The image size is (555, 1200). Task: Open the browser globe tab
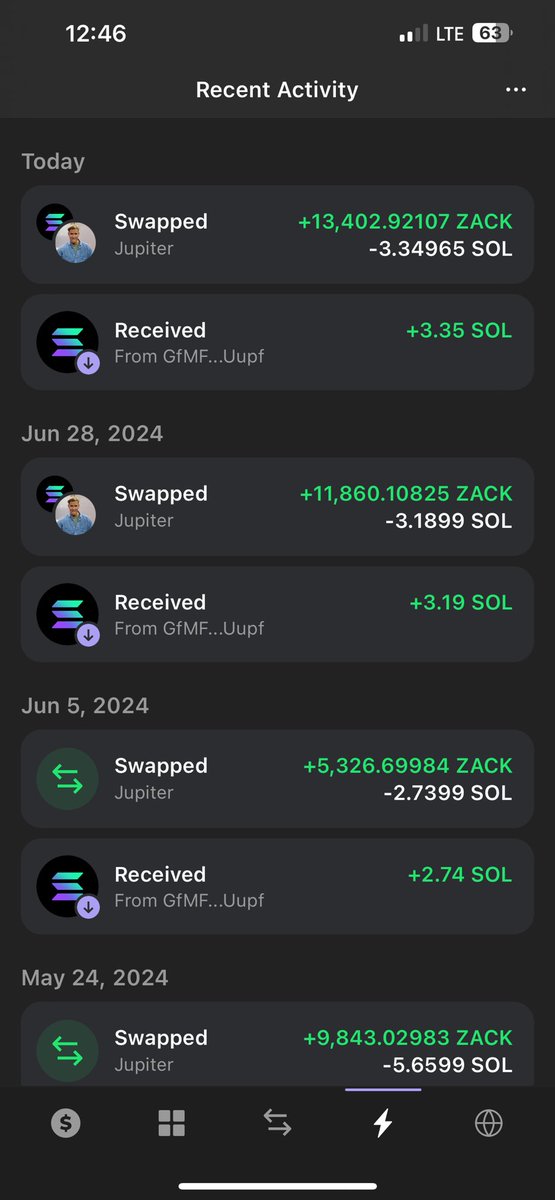(488, 1124)
